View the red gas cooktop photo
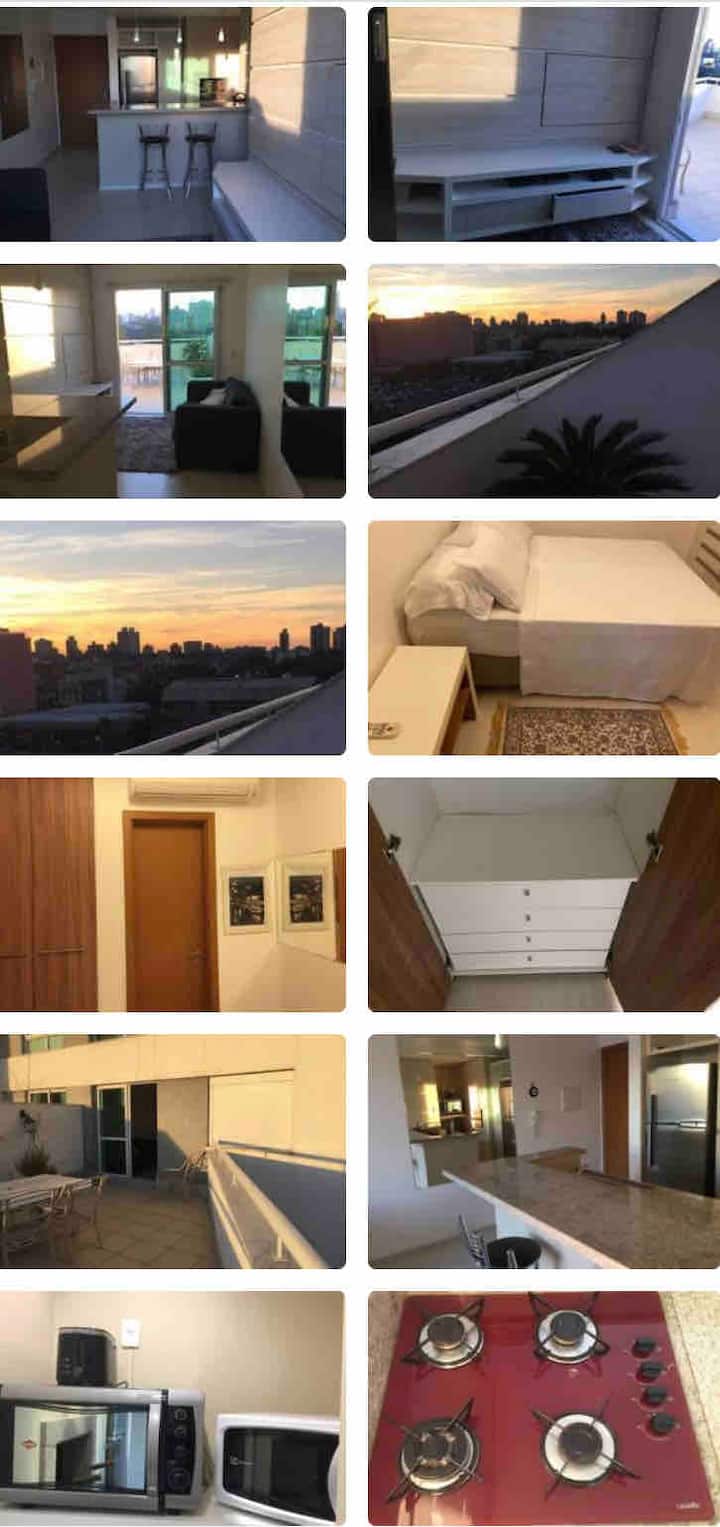720x1527 pixels. [x=544, y=1408]
